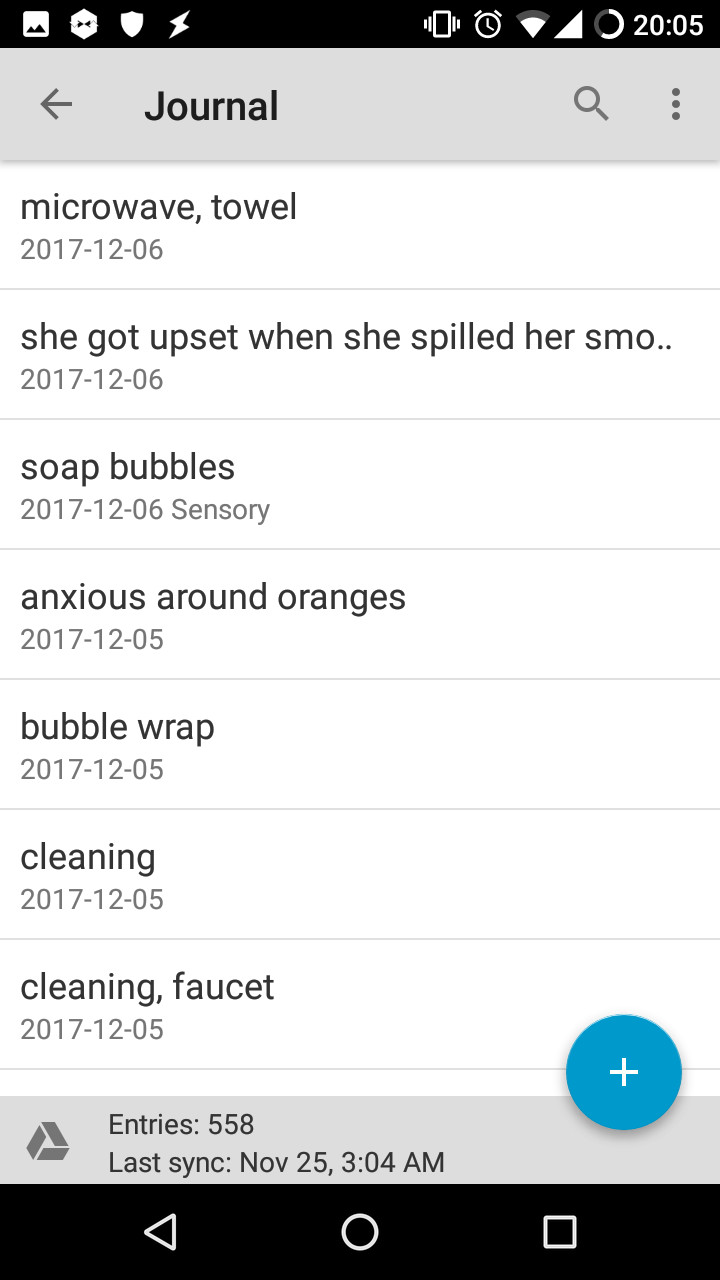The width and height of the screenshot is (720, 1280).
Task: Open the "microwave, towel" entry
Action: (360, 225)
